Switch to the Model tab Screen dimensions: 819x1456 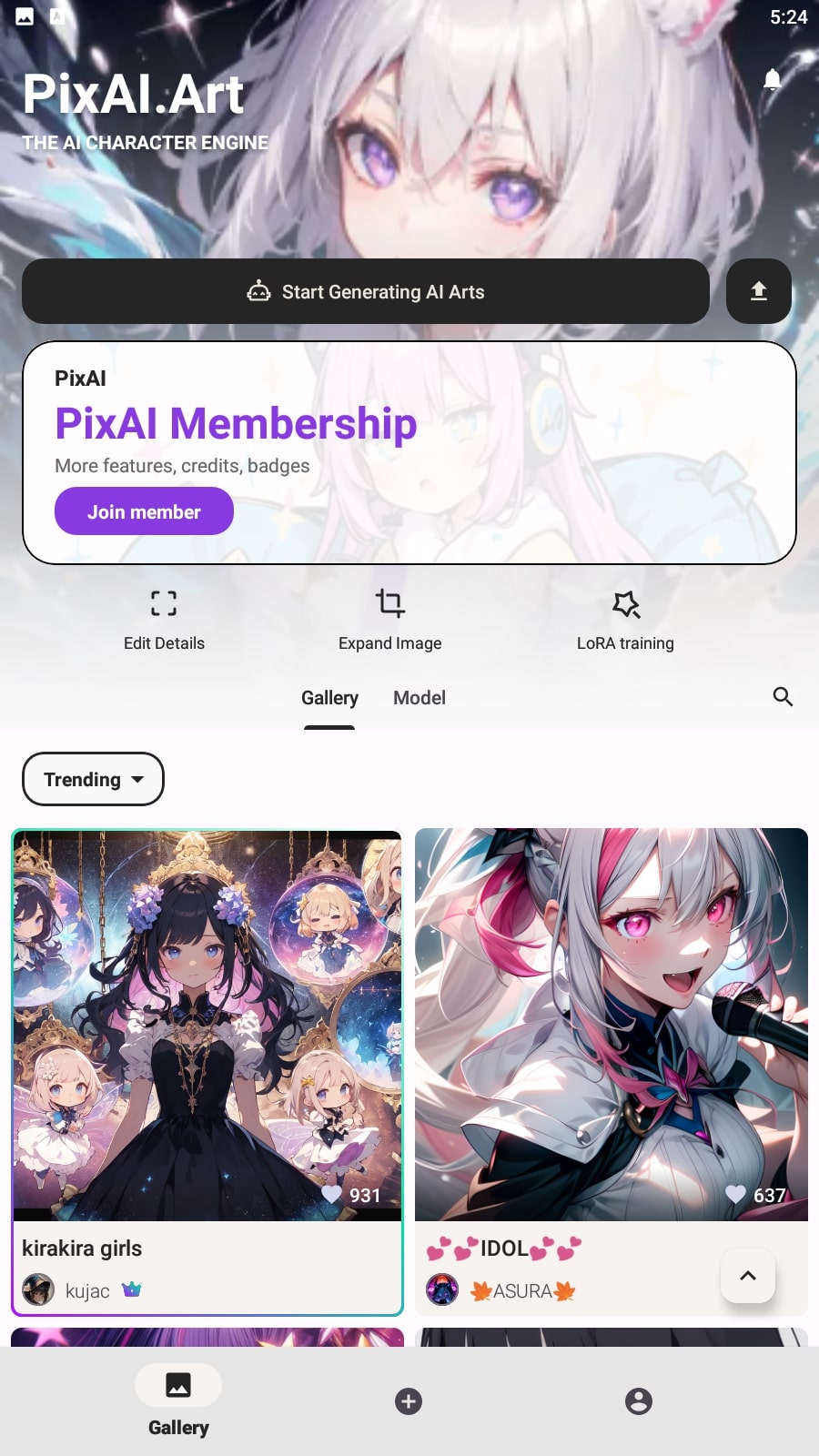click(x=420, y=698)
